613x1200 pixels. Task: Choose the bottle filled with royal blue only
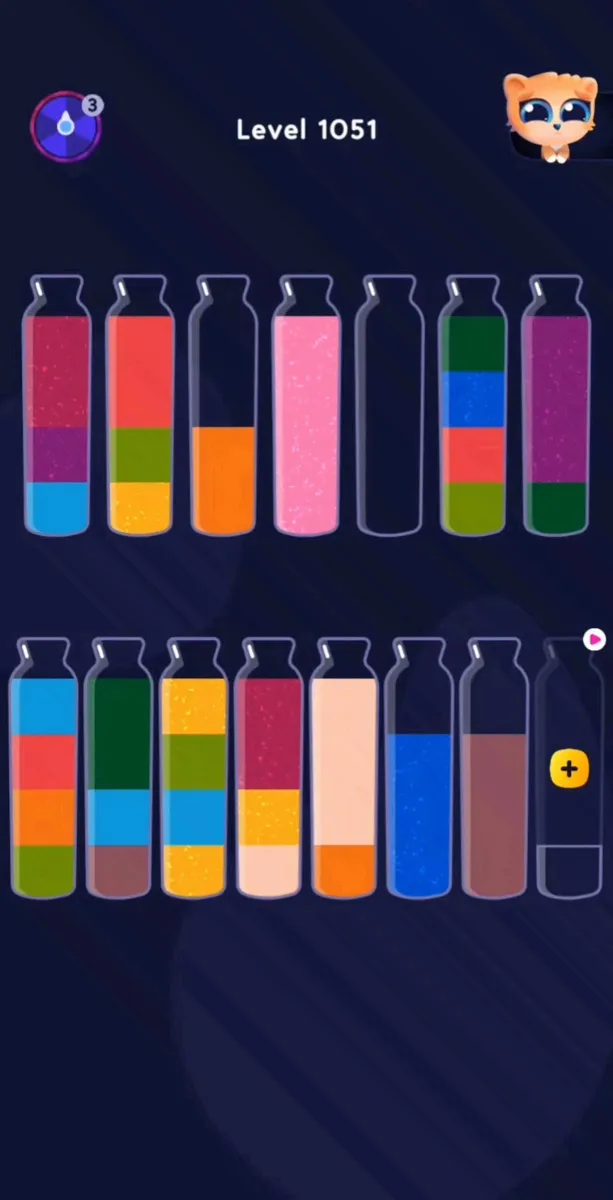coord(419,768)
